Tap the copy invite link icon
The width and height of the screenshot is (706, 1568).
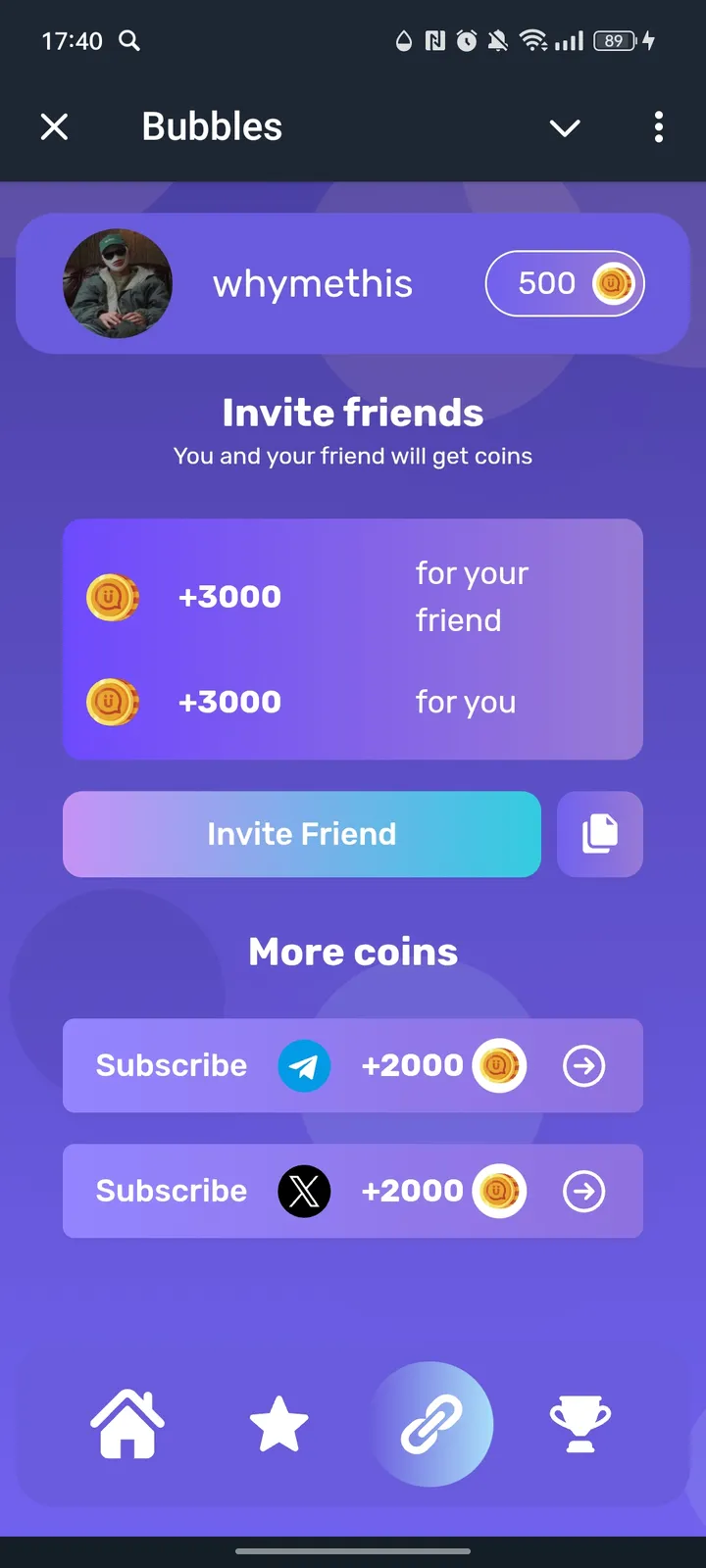click(599, 834)
